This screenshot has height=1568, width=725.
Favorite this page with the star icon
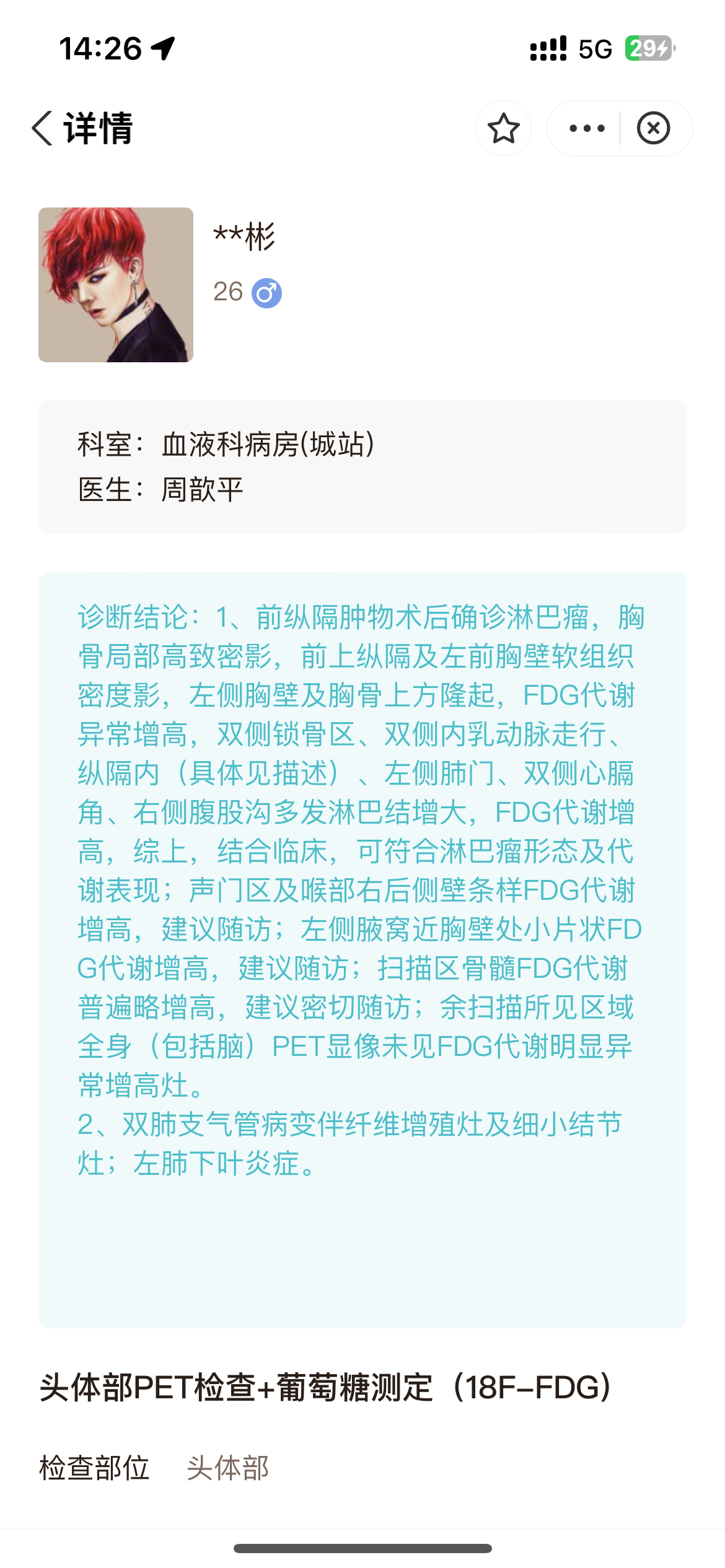[x=503, y=128]
